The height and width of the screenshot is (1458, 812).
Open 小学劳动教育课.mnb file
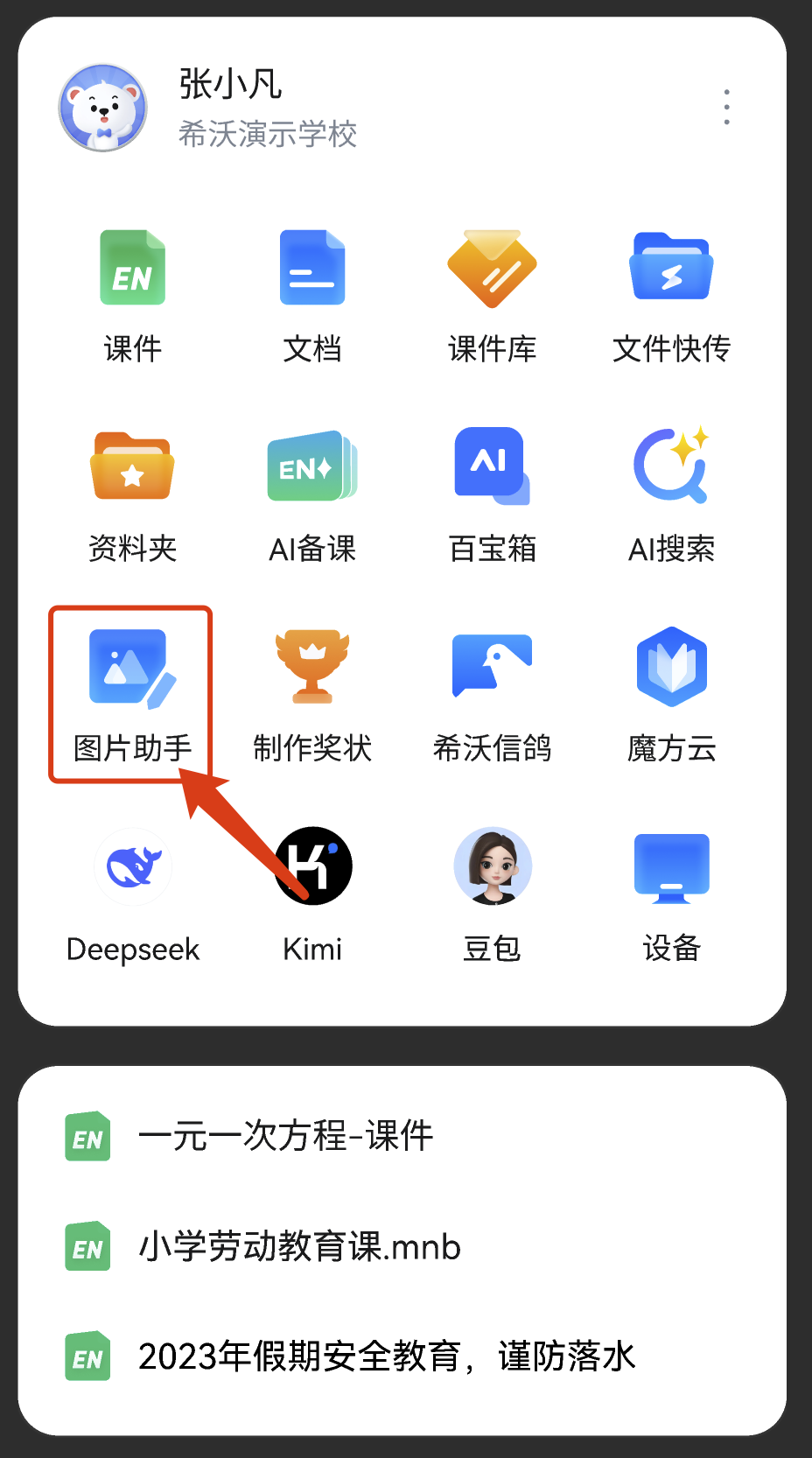pyautogui.click(x=299, y=1247)
